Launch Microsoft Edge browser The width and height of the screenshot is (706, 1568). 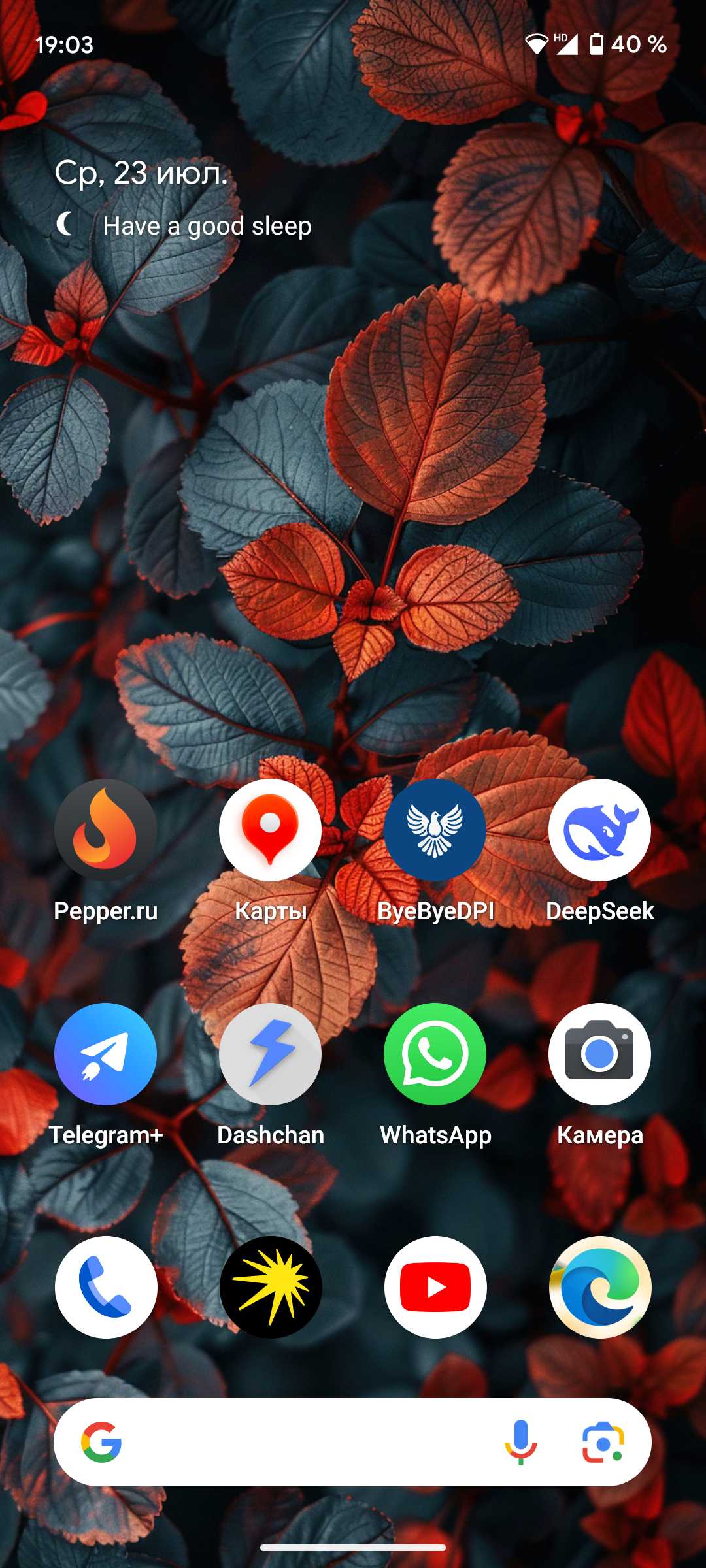[600, 1287]
